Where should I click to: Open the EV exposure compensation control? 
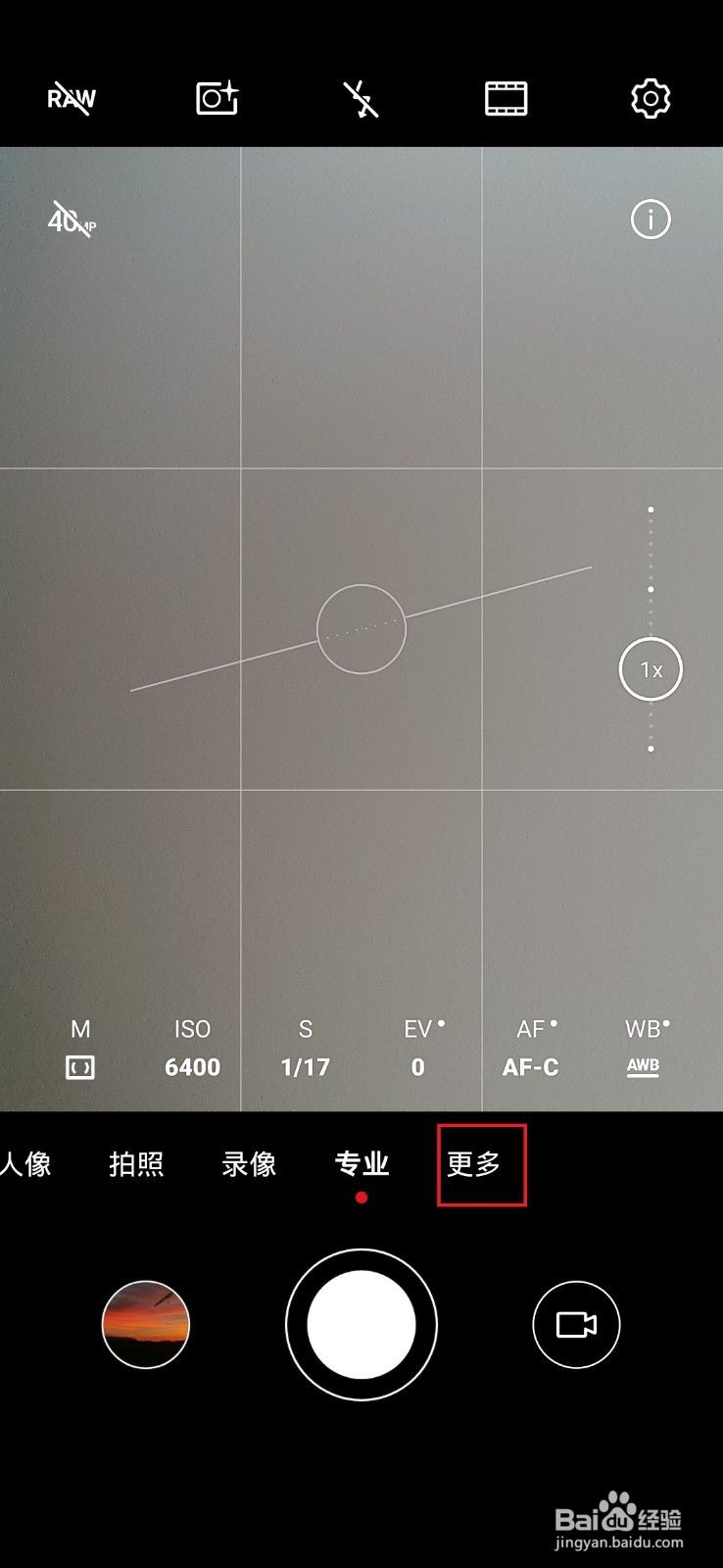click(x=418, y=1047)
